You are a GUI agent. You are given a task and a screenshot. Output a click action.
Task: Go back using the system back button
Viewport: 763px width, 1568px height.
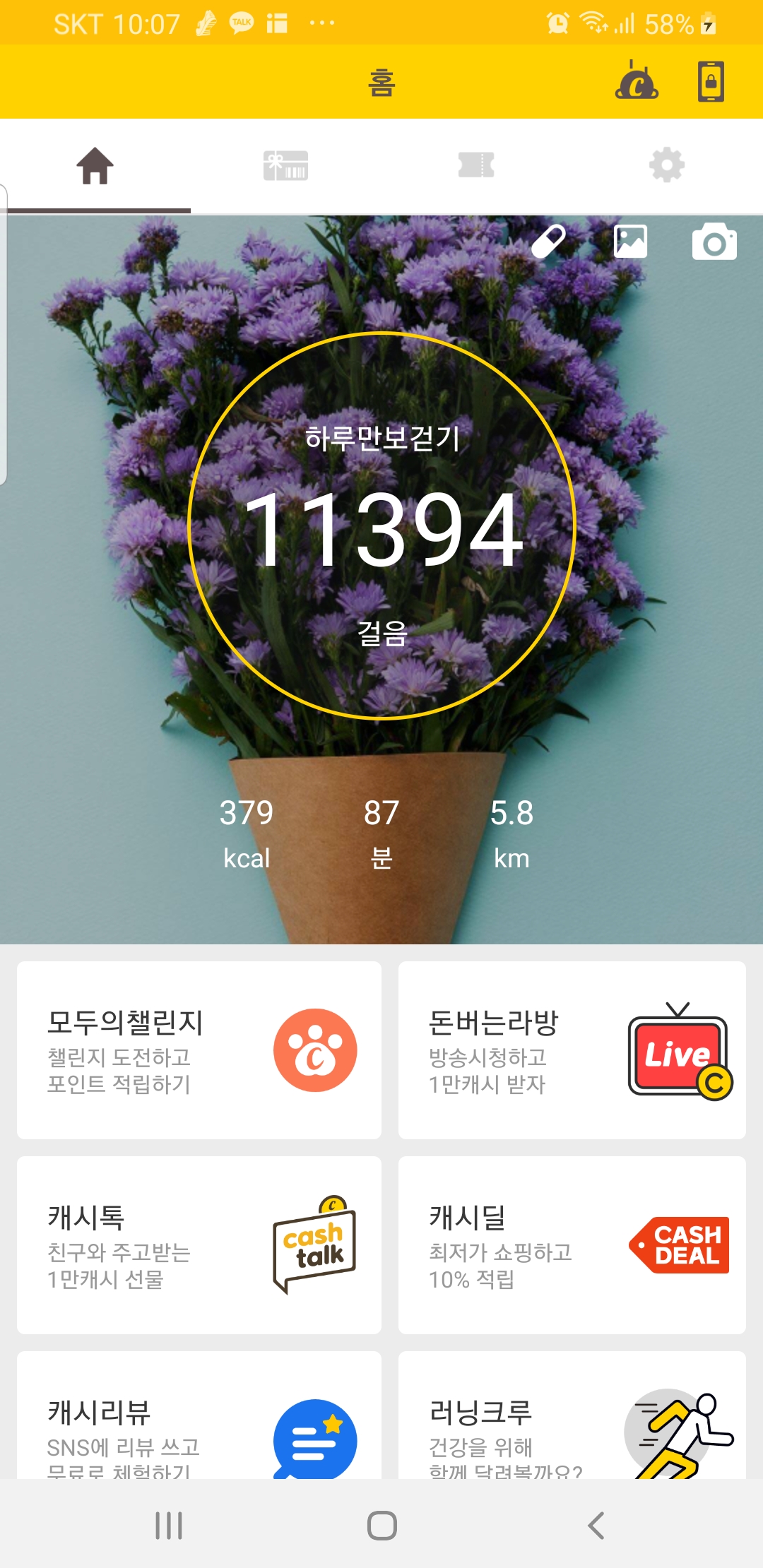(x=596, y=1526)
